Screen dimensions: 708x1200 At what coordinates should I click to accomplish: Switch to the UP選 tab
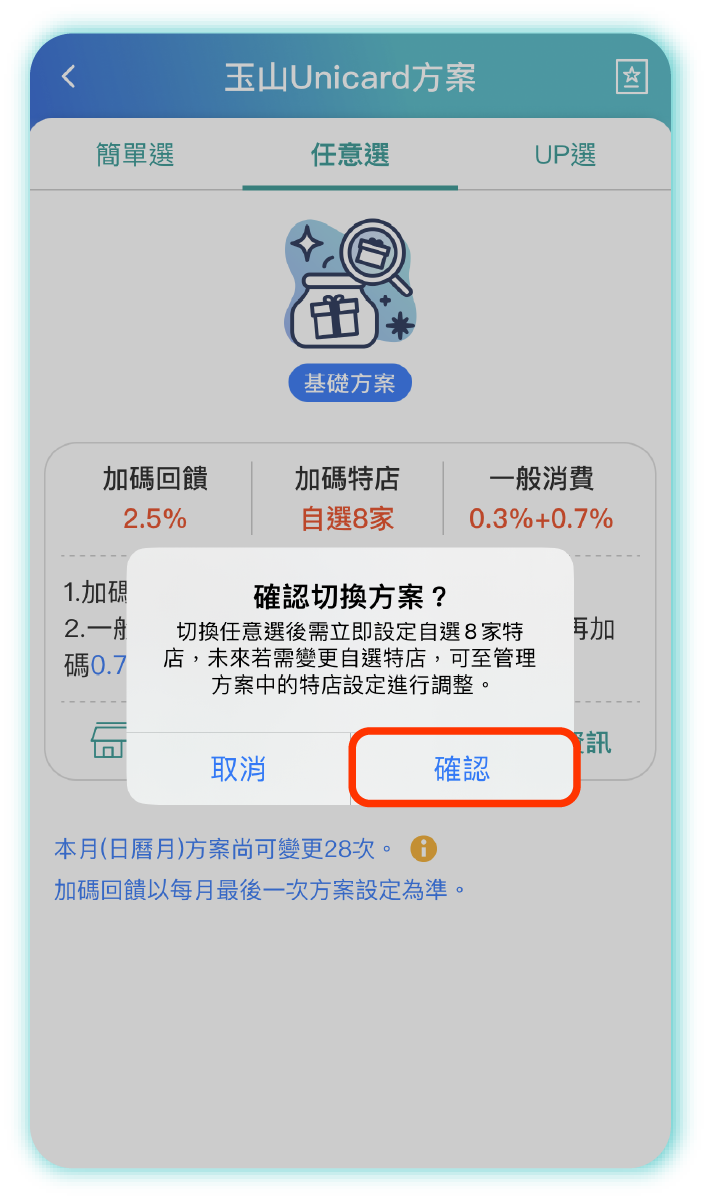tap(565, 155)
